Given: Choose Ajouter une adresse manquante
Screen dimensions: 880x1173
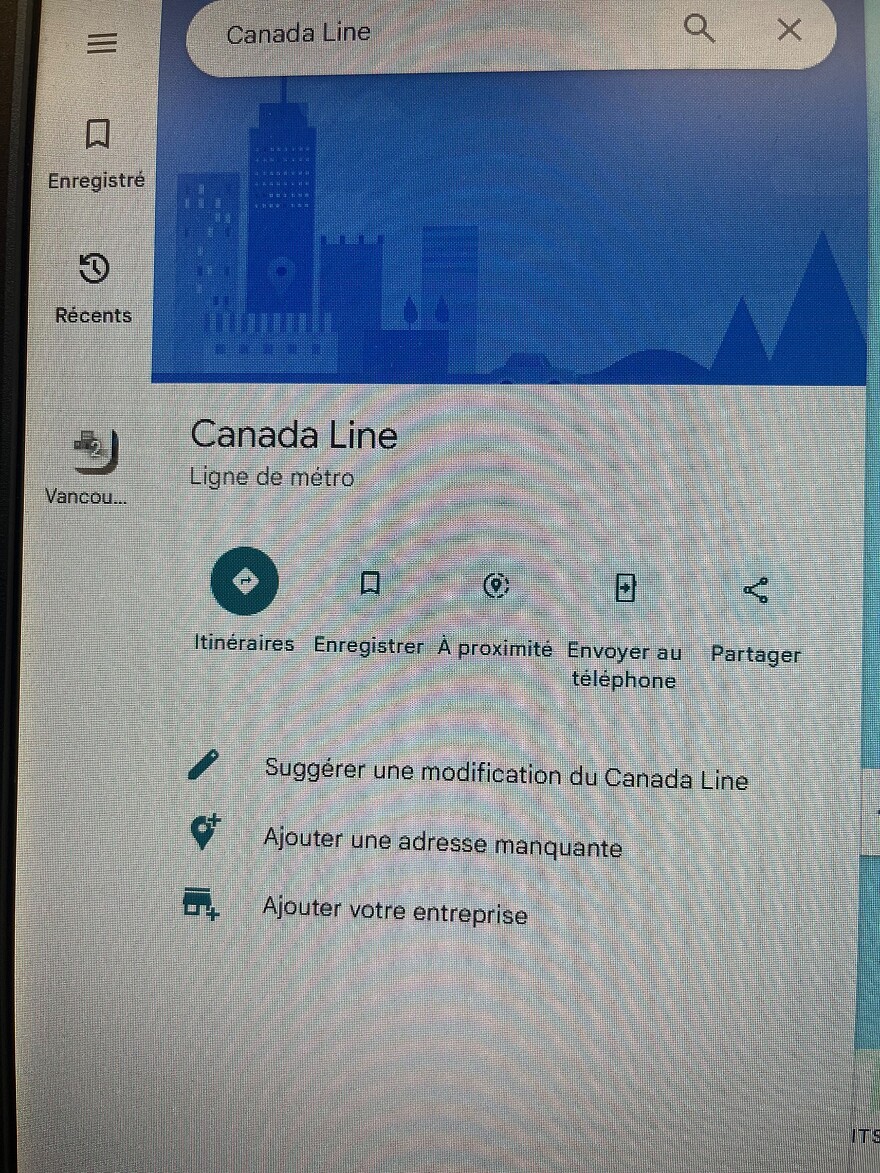Looking at the screenshot, I should coord(442,843).
